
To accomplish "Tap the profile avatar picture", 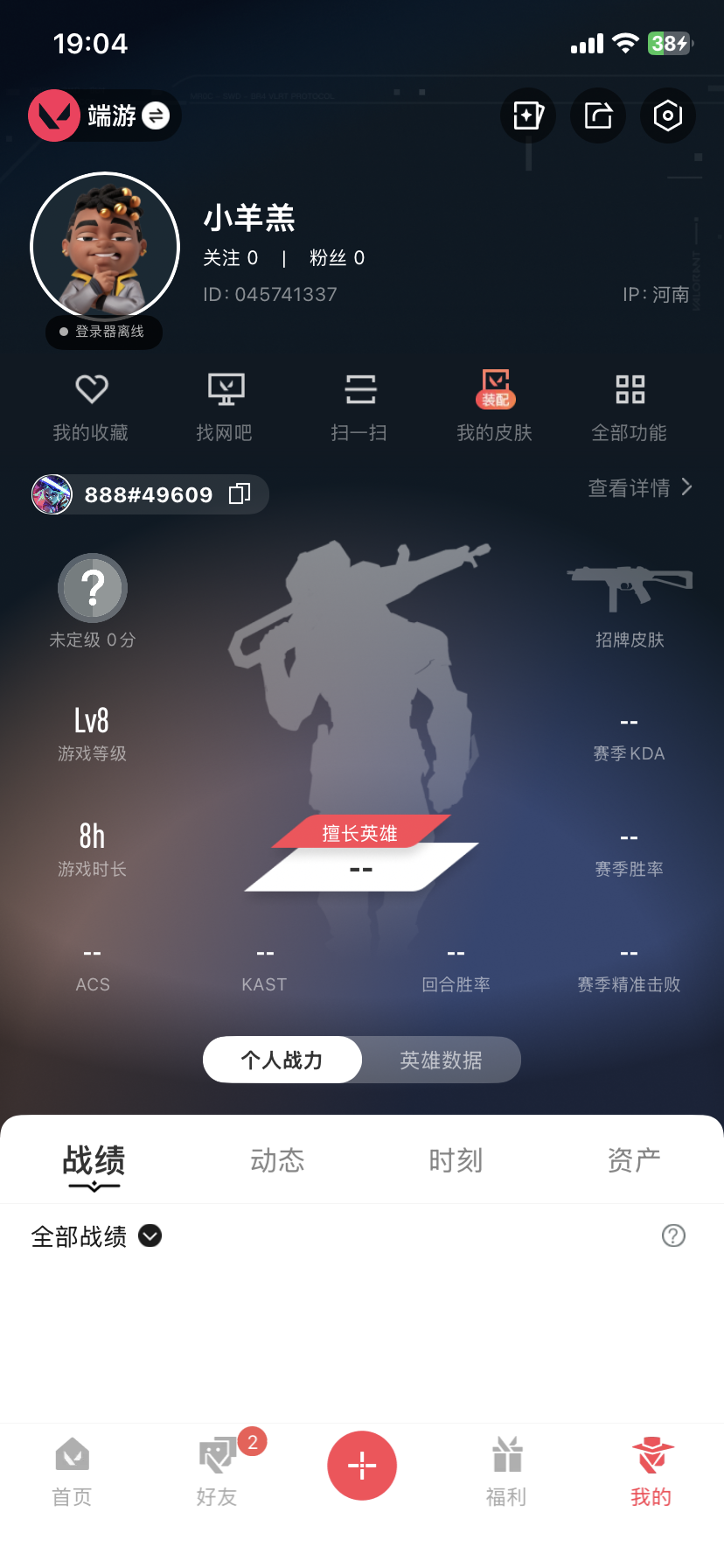I will (105, 247).
